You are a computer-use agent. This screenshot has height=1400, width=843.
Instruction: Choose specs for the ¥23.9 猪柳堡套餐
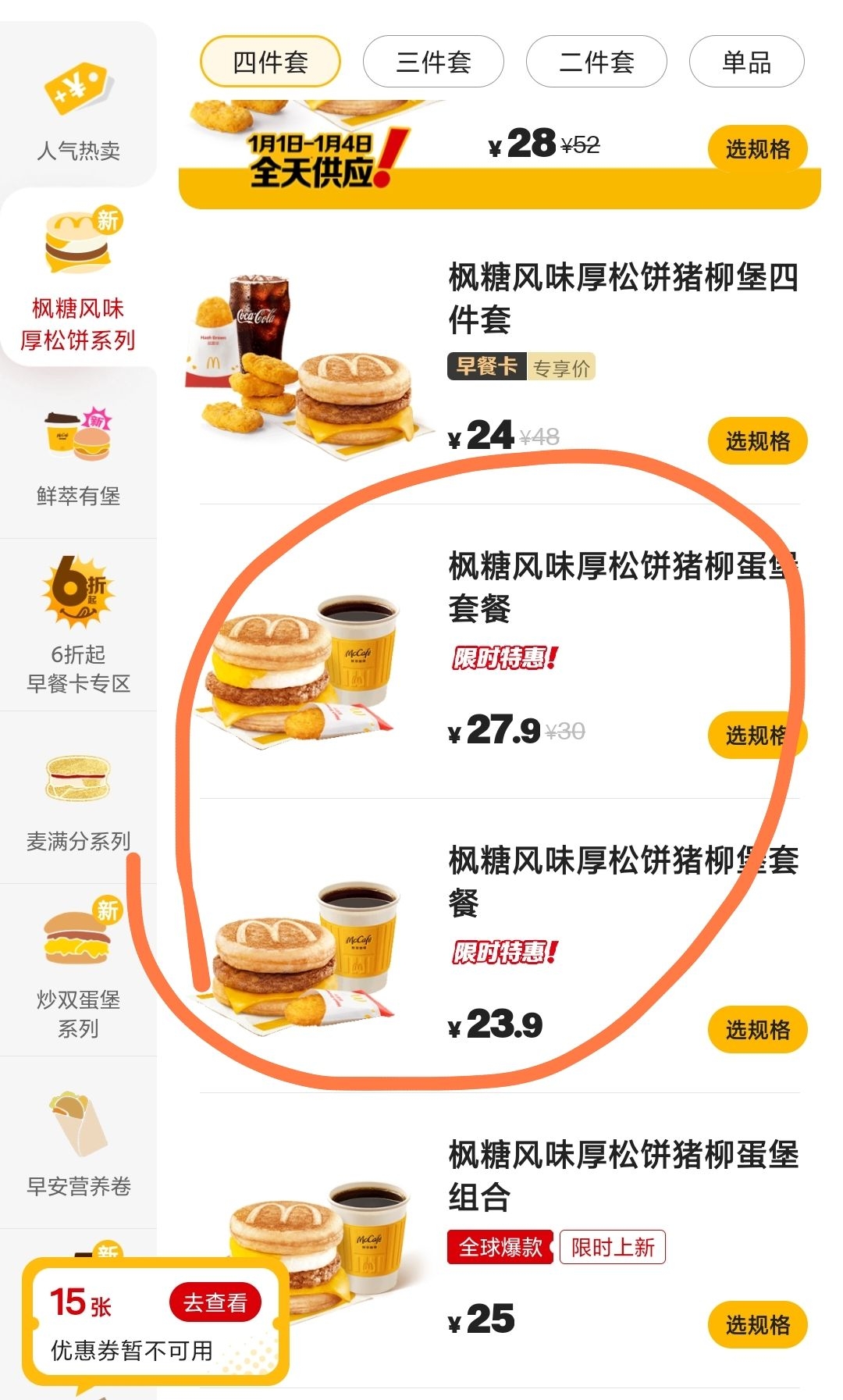pos(757,1030)
